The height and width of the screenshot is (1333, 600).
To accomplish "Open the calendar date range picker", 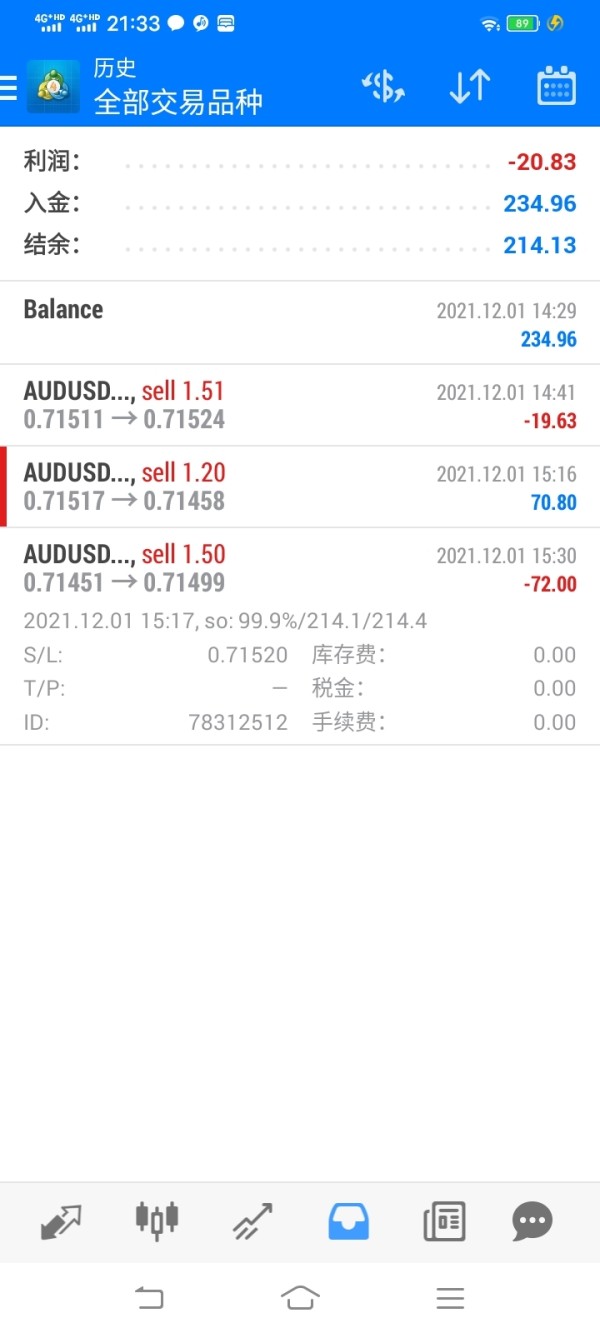I will pos(556,87).
